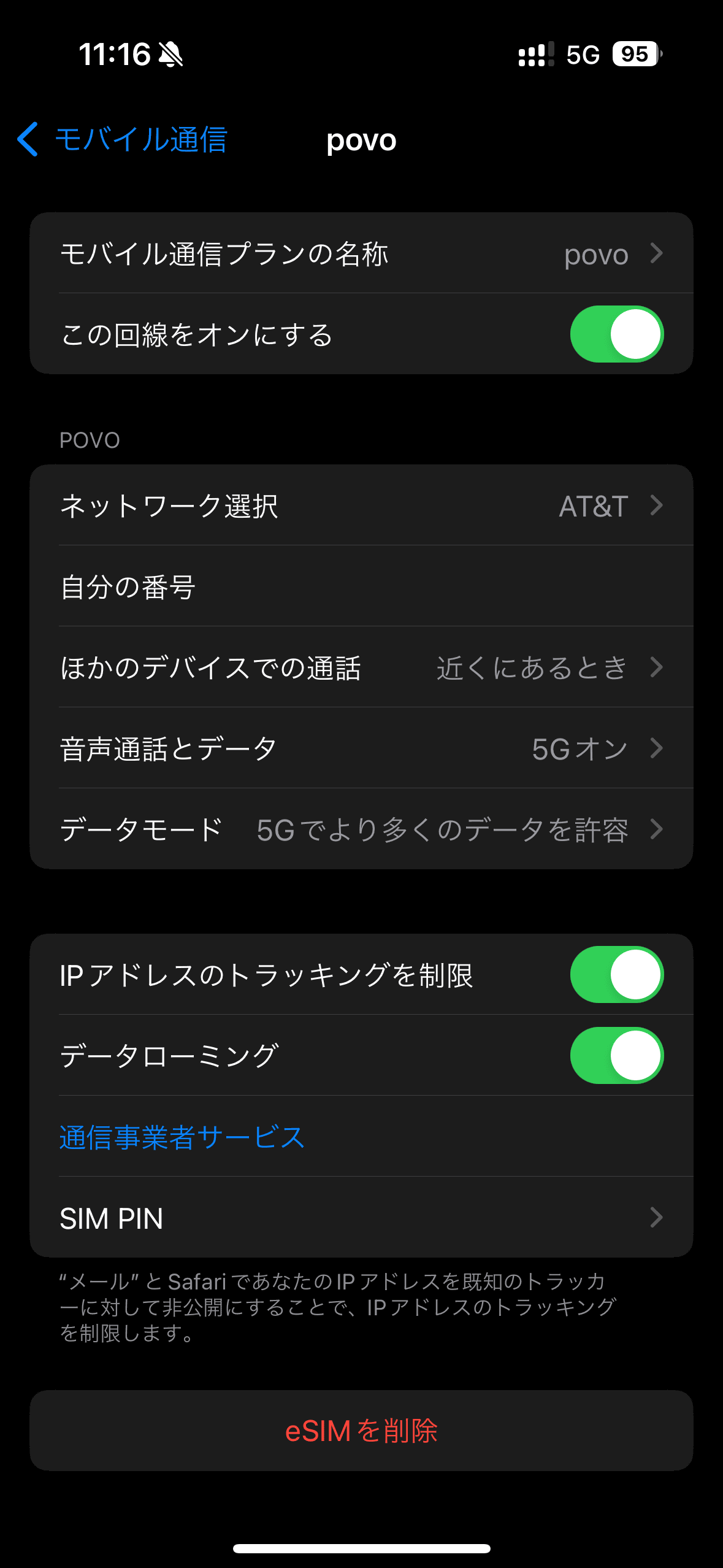Disable IPアドレスのトラッキングを制限 switch
This screenshot has height=1568, width=723.
(616, 975)
